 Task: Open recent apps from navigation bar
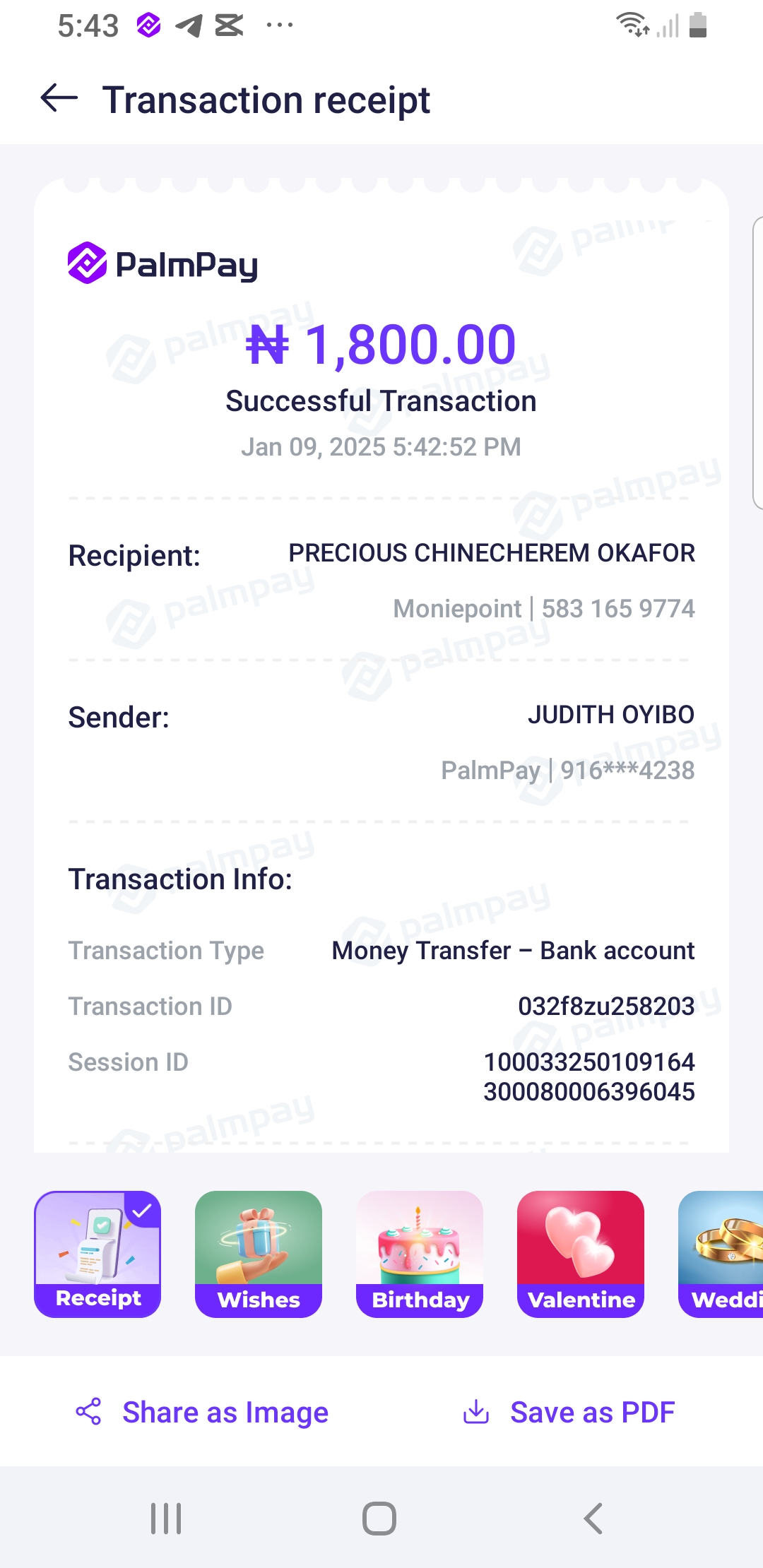click(x=166, y=1518)
